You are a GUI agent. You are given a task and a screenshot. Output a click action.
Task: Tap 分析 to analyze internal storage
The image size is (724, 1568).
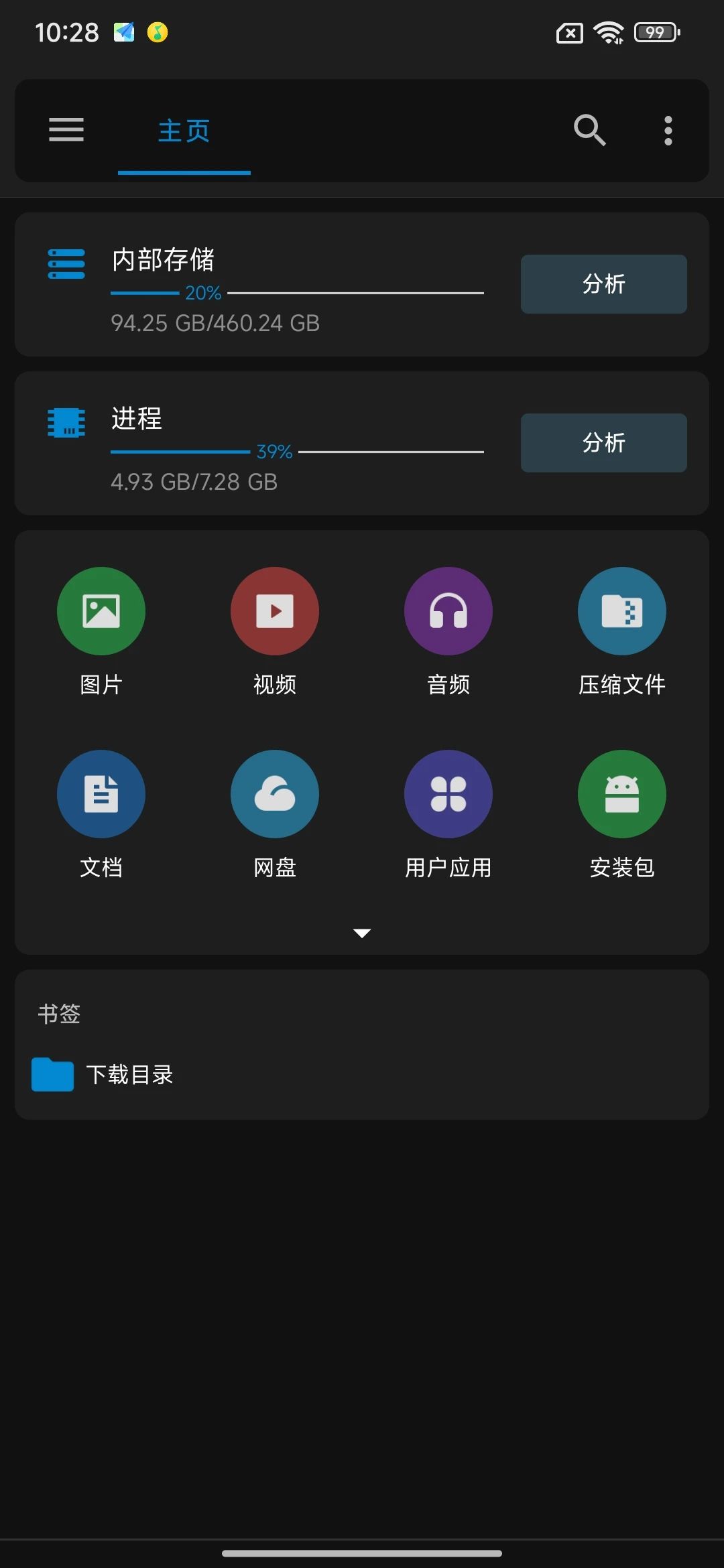[x=603, y=284]
